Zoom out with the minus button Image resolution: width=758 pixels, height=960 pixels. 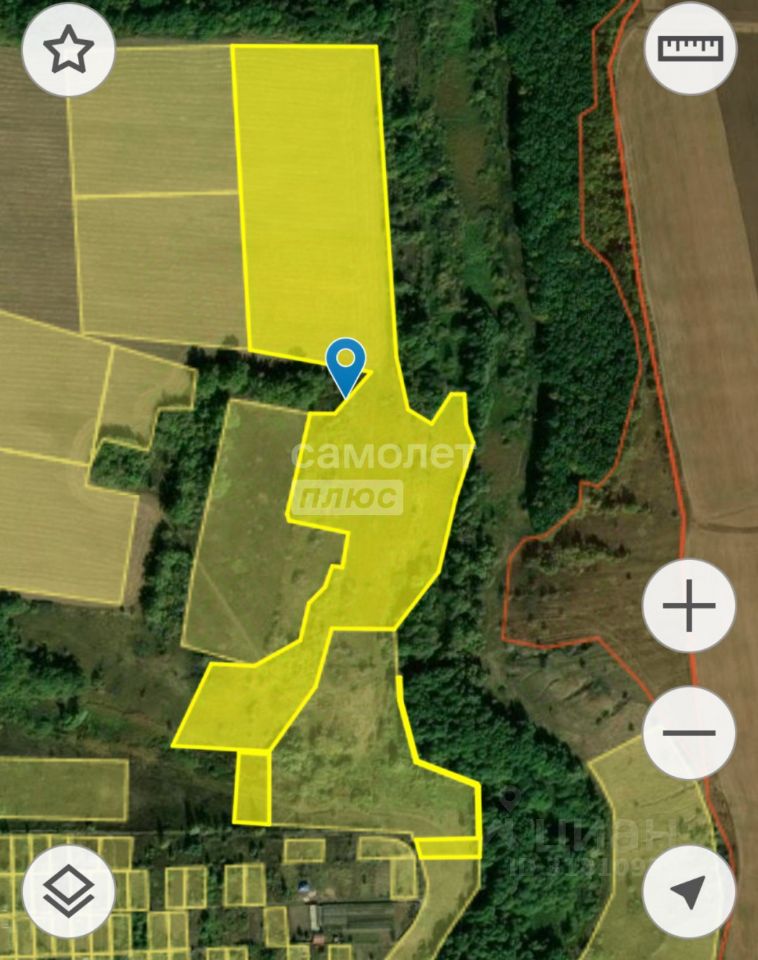tap(689, 733)
